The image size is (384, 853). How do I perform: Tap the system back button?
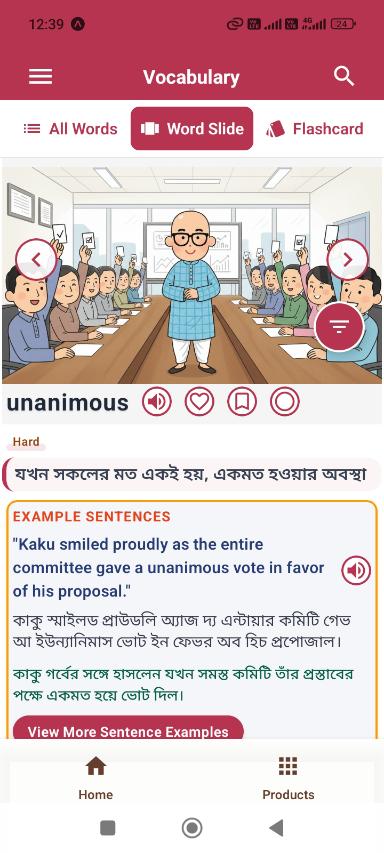(x=276, y=827)
